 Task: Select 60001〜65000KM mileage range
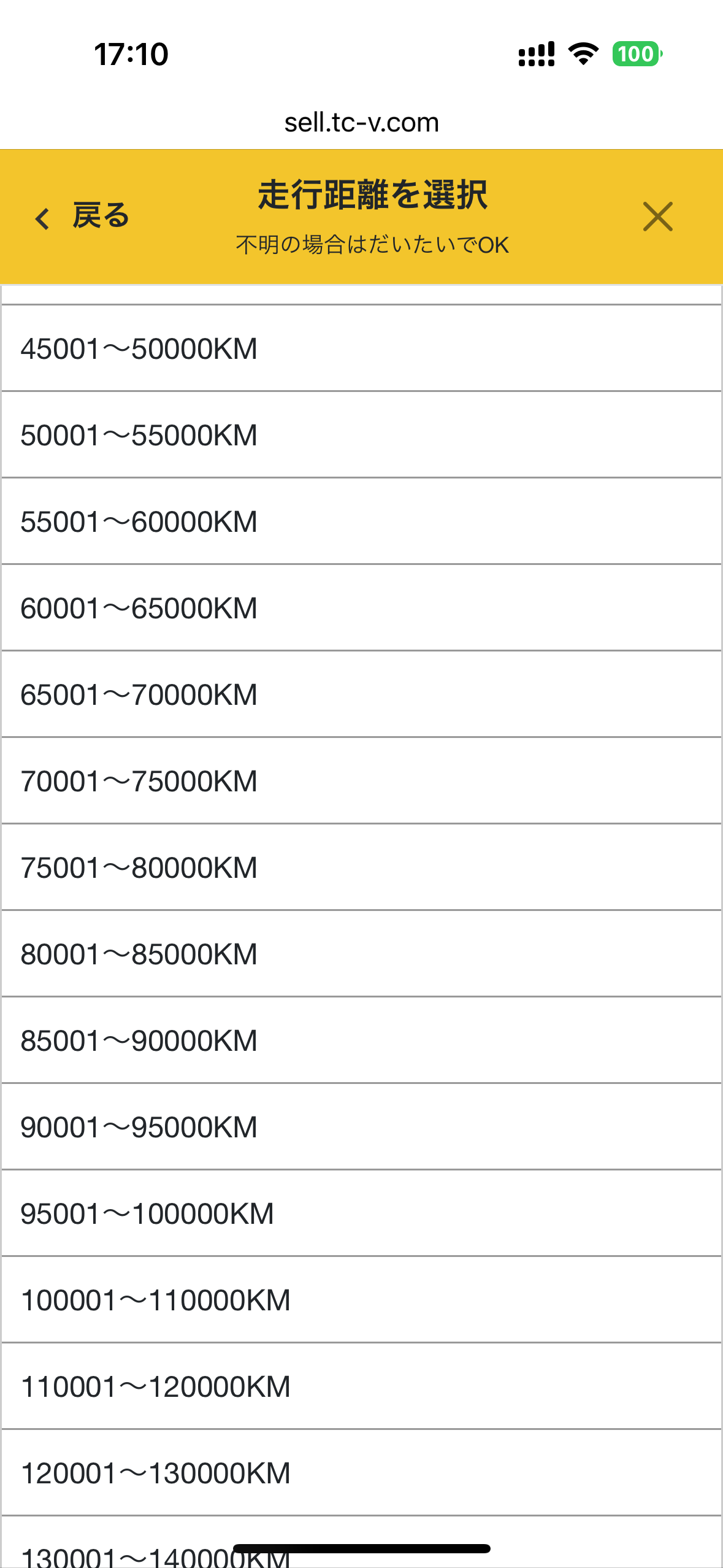(361, 608)
